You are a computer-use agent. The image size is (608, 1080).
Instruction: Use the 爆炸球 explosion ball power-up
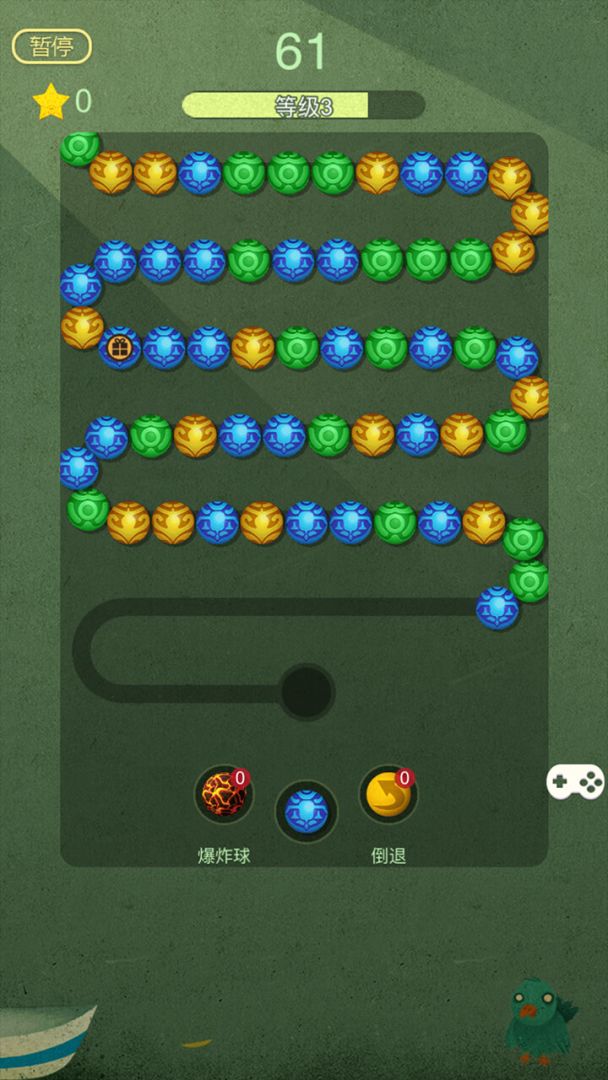click(x=222, y=795)
